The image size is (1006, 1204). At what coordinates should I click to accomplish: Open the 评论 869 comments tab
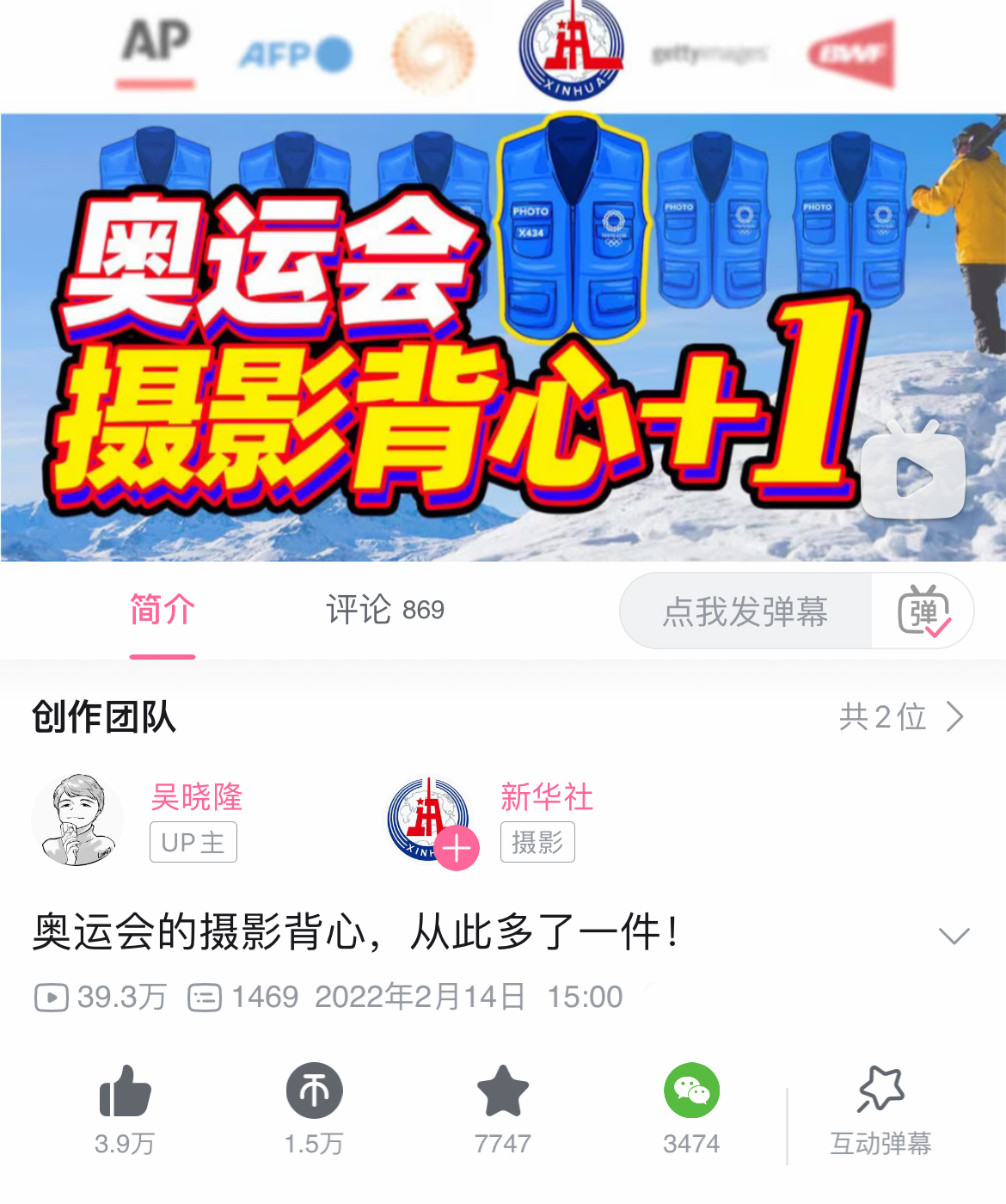tap(384, 610)
